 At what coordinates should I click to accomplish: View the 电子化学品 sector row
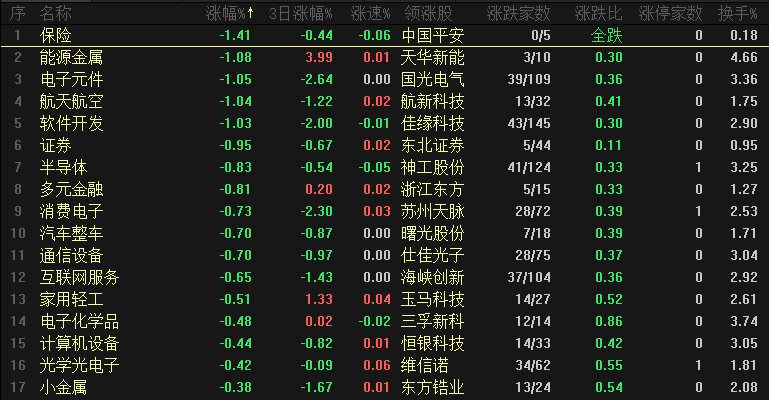(79, 321)
